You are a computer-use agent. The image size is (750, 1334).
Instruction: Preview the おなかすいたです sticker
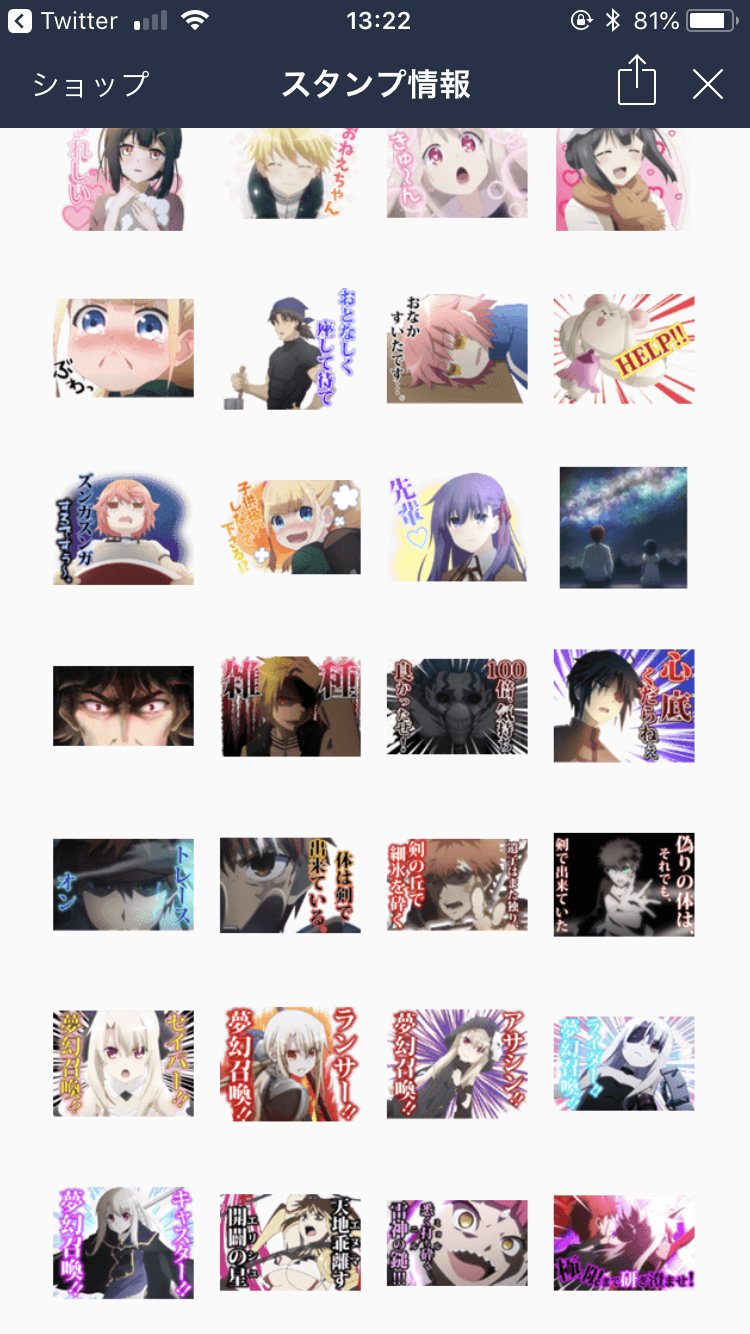456,349
